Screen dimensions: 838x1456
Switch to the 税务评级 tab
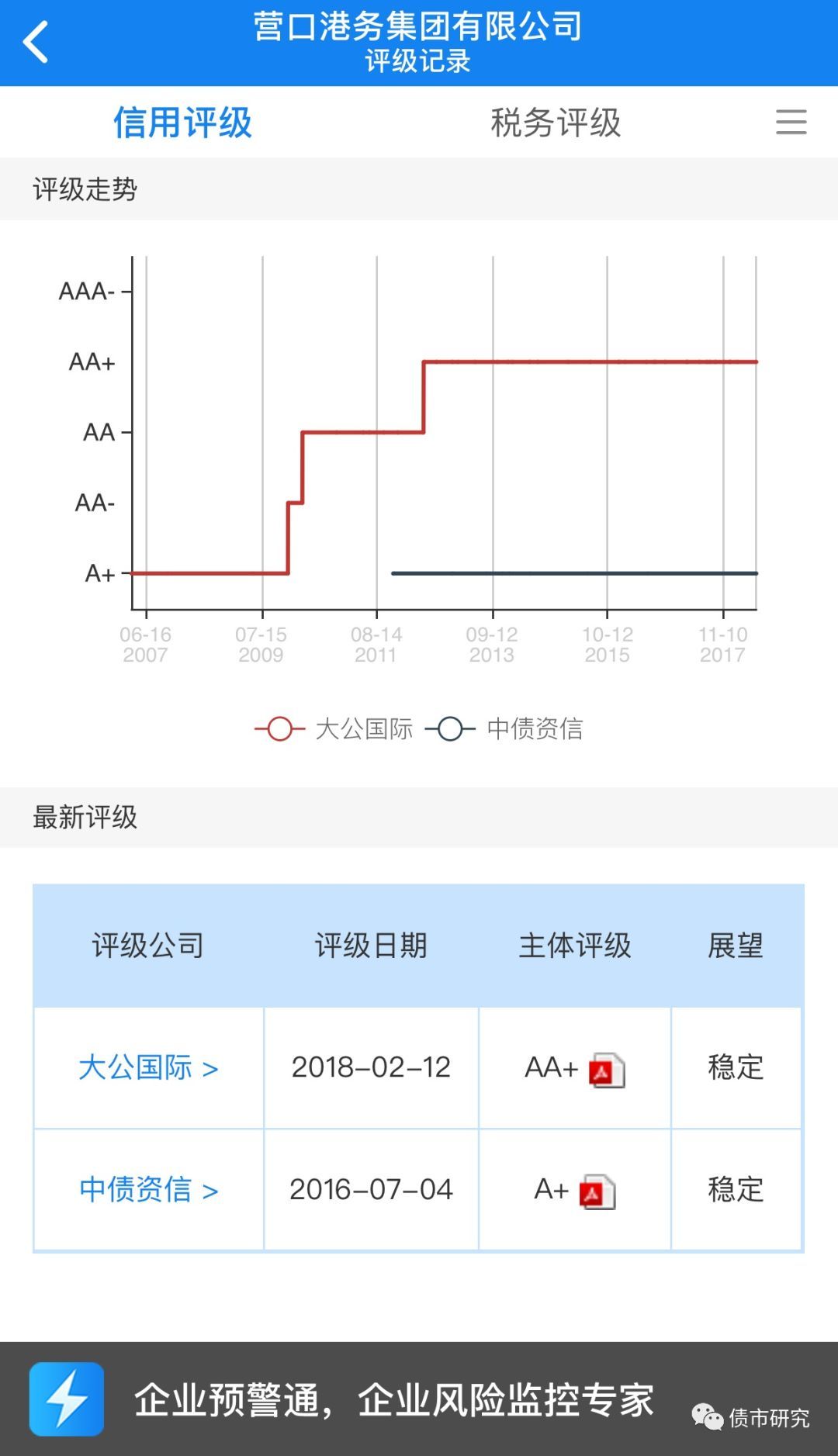pos(556,123)
